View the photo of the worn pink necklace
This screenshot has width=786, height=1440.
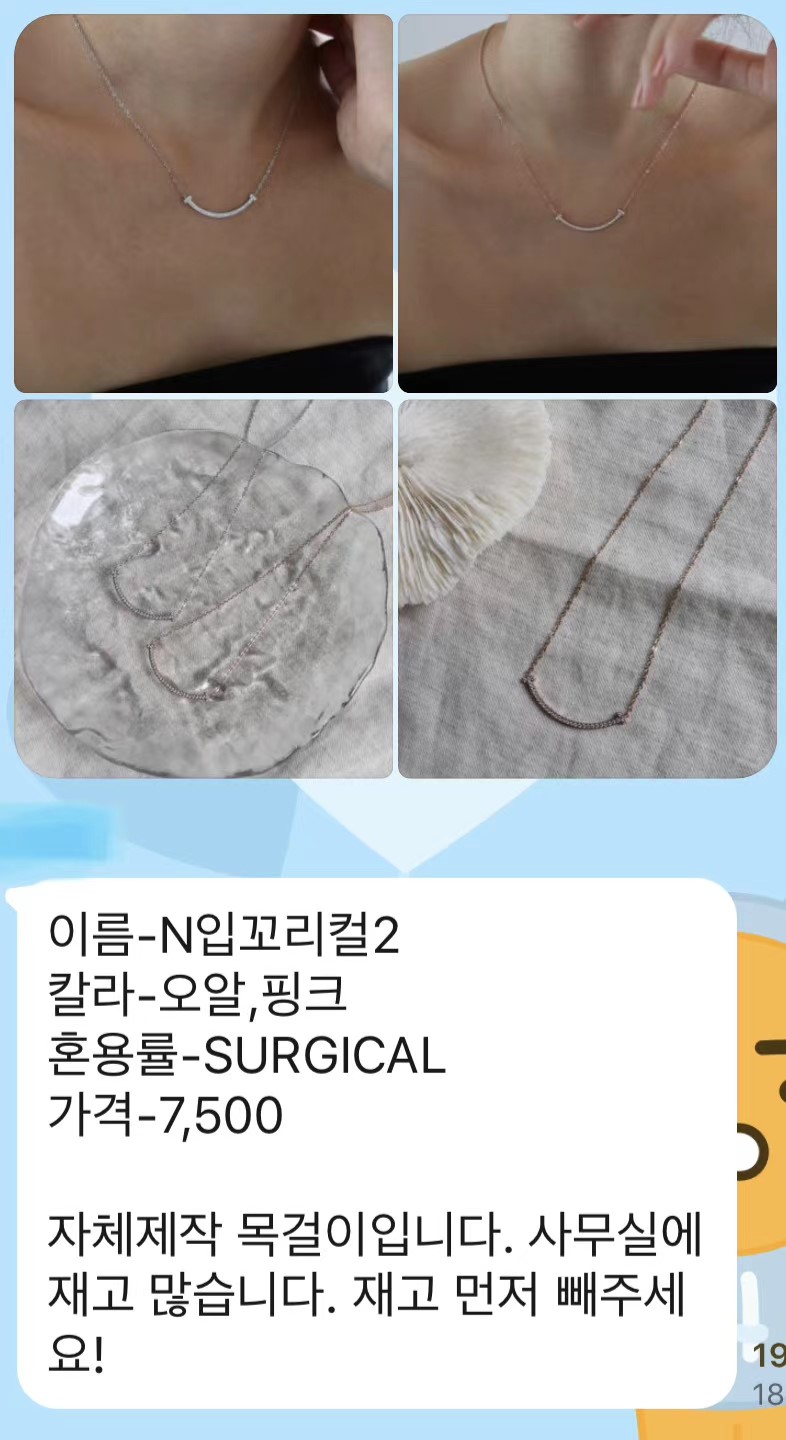(587, 203)
